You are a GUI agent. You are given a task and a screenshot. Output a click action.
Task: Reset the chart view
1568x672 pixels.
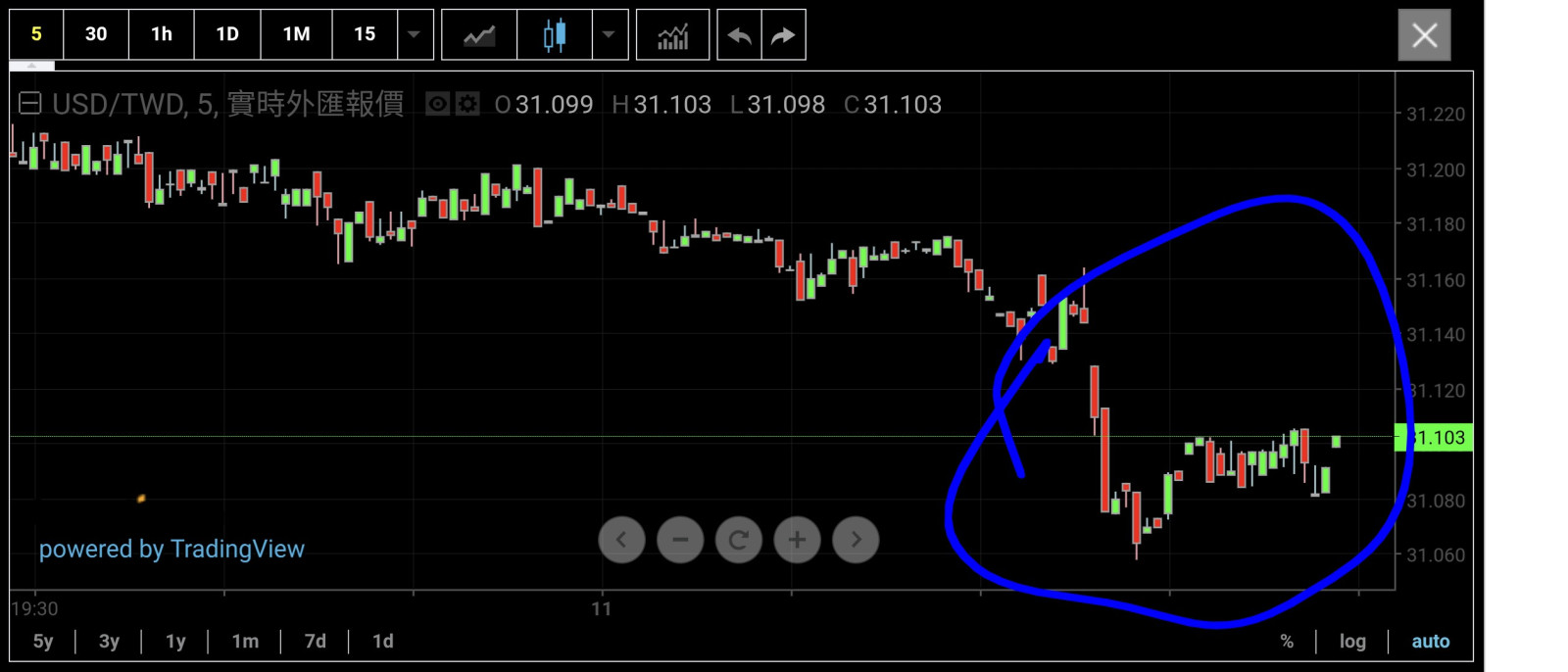click(x=739, y=540)
